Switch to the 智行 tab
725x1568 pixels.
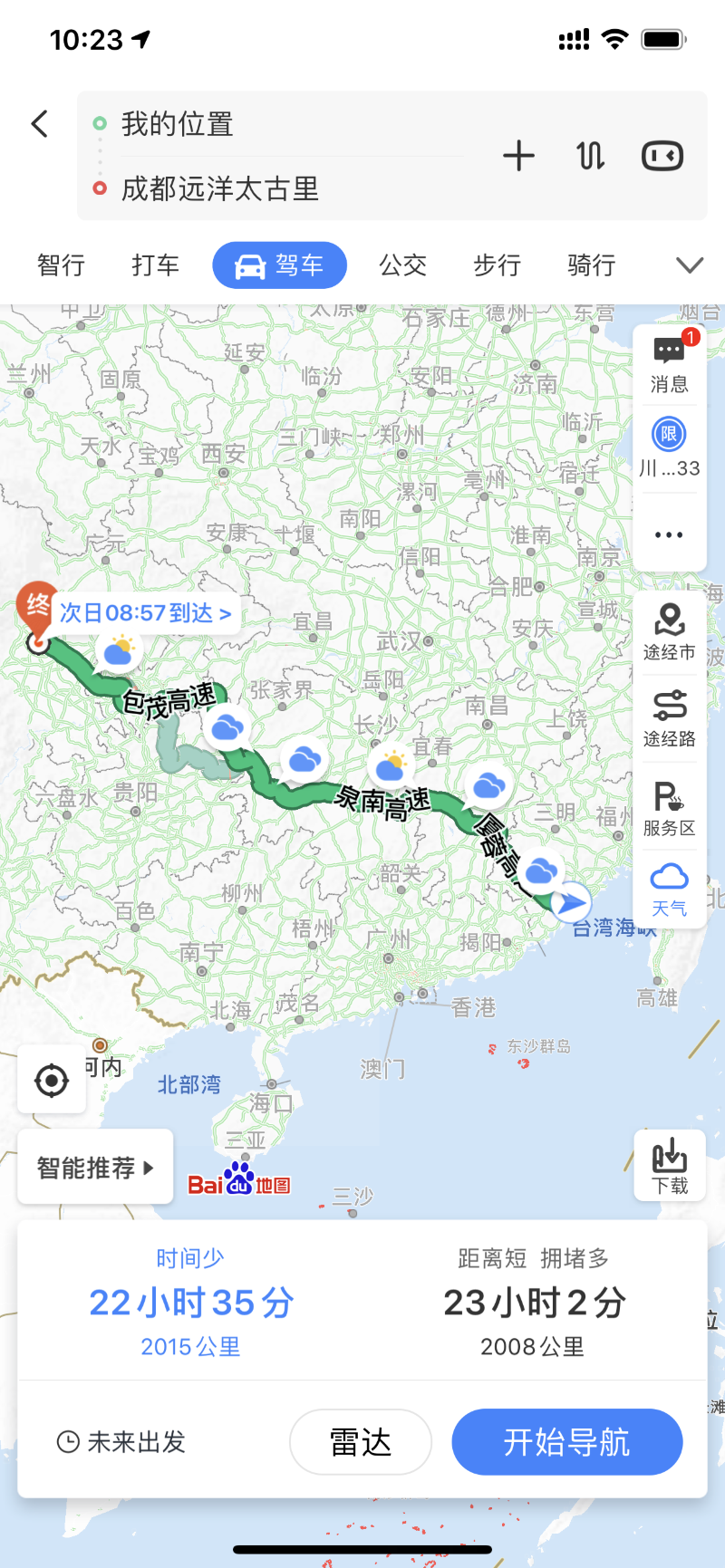(61, 265)
